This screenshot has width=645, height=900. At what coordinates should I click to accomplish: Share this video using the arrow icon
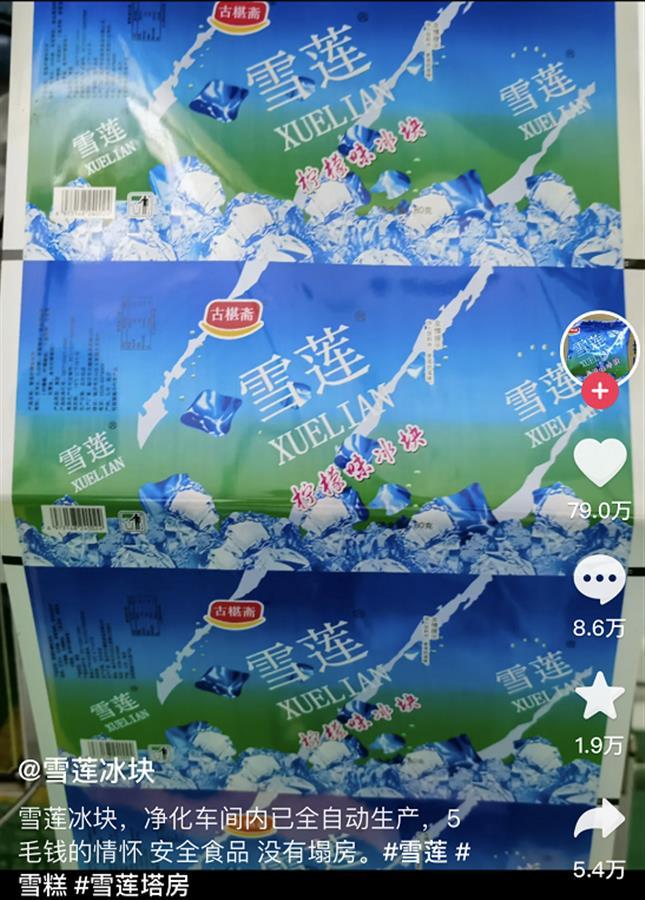point(600,820)
